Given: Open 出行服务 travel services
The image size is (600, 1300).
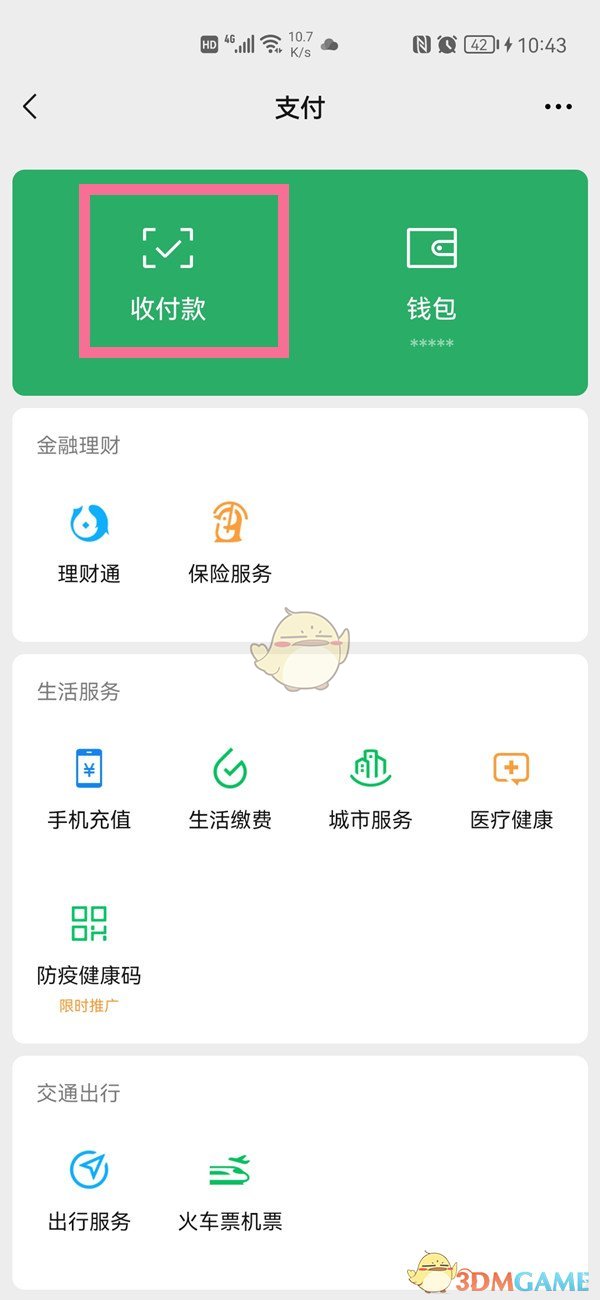Looking at the screenshot, I should pyautogui.click(x=90, y=1192).
